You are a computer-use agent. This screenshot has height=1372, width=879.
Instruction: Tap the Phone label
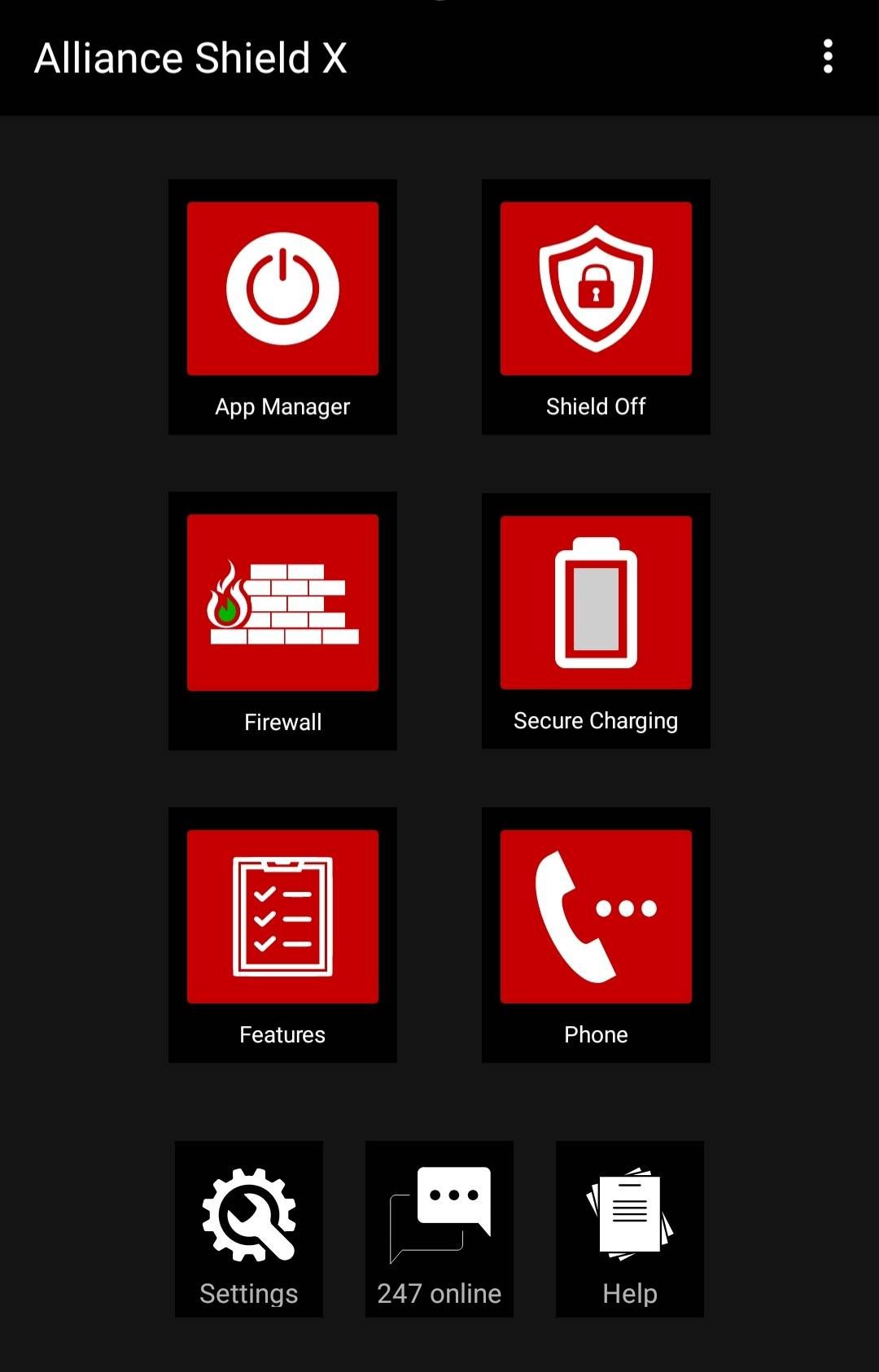596,1034
